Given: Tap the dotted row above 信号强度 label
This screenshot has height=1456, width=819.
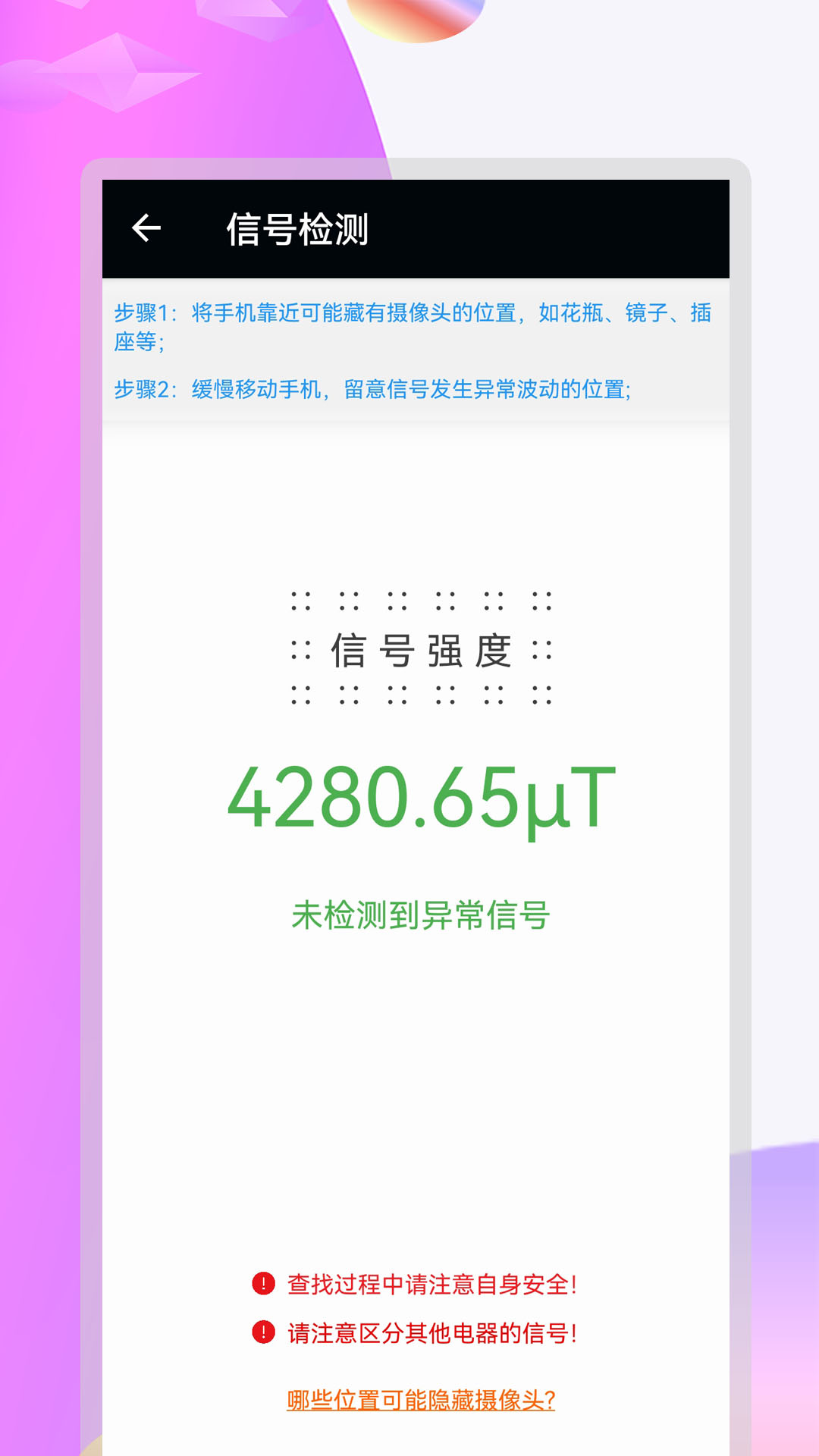Looking at the screenshot, I should click(422, 601).
